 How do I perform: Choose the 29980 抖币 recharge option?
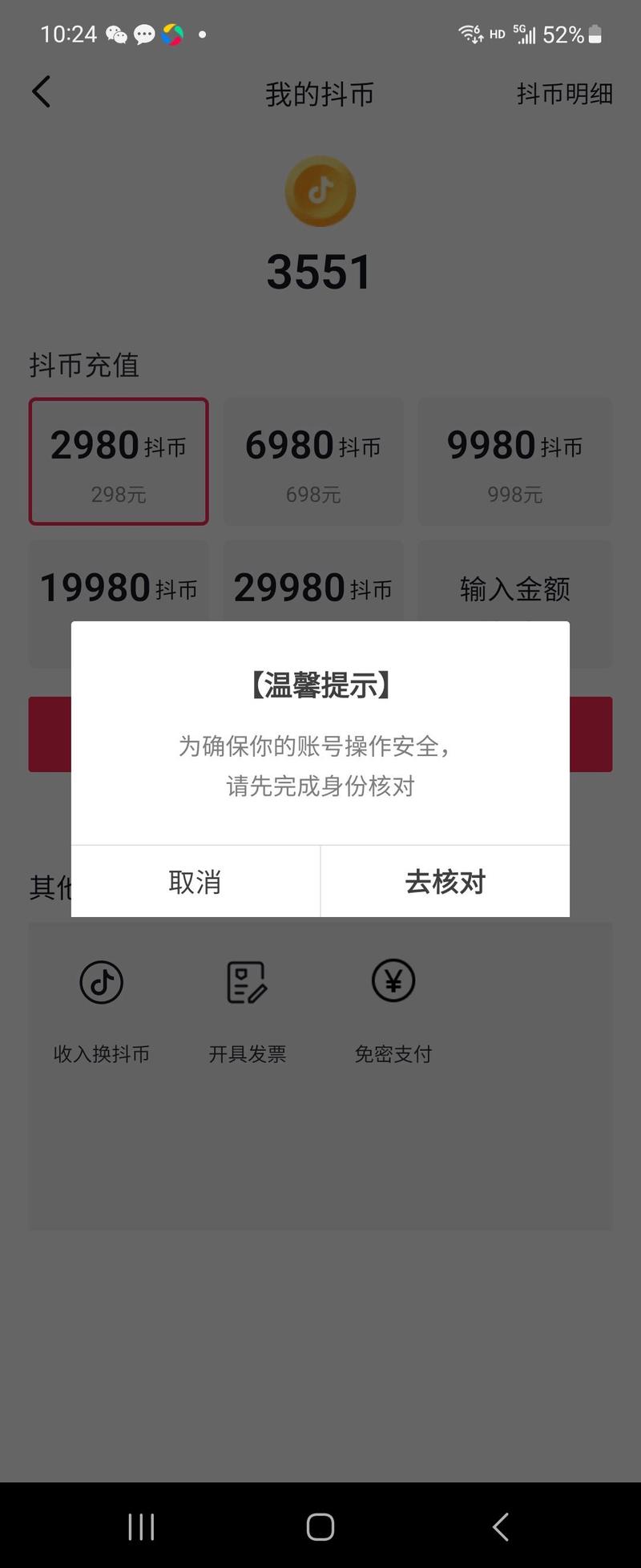[313, 588]
